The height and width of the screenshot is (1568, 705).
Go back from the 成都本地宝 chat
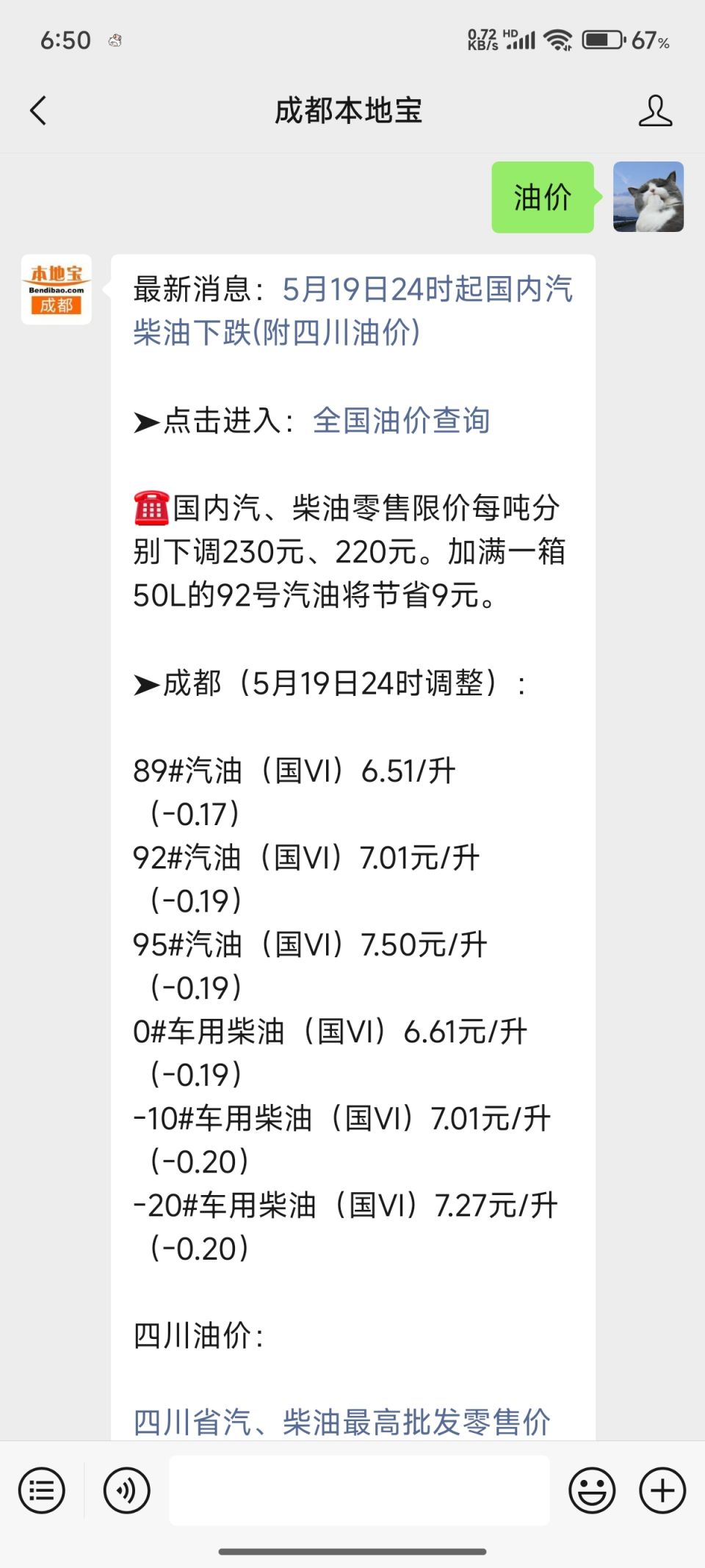tap(38, 111)
